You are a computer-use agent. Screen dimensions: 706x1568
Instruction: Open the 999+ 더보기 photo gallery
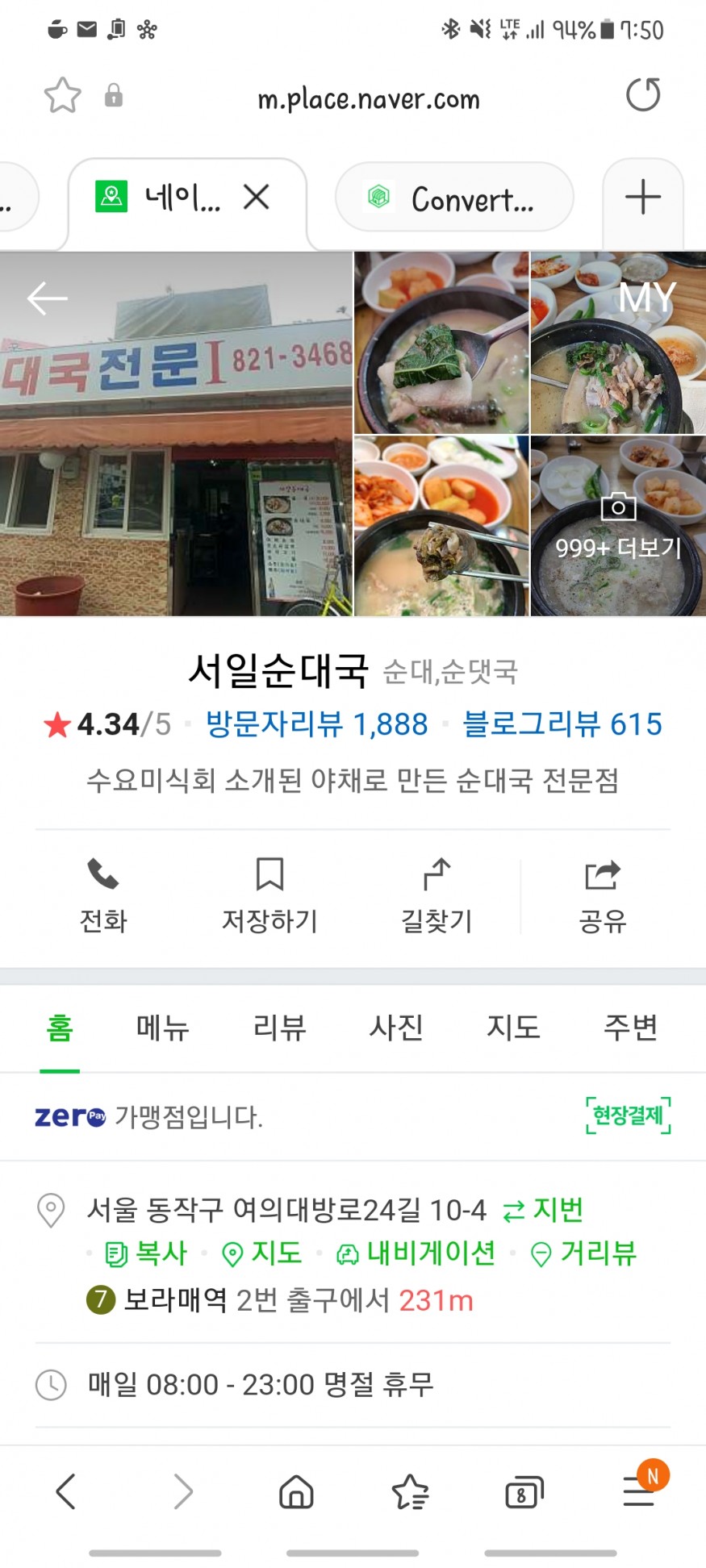(x=618, y=528)
